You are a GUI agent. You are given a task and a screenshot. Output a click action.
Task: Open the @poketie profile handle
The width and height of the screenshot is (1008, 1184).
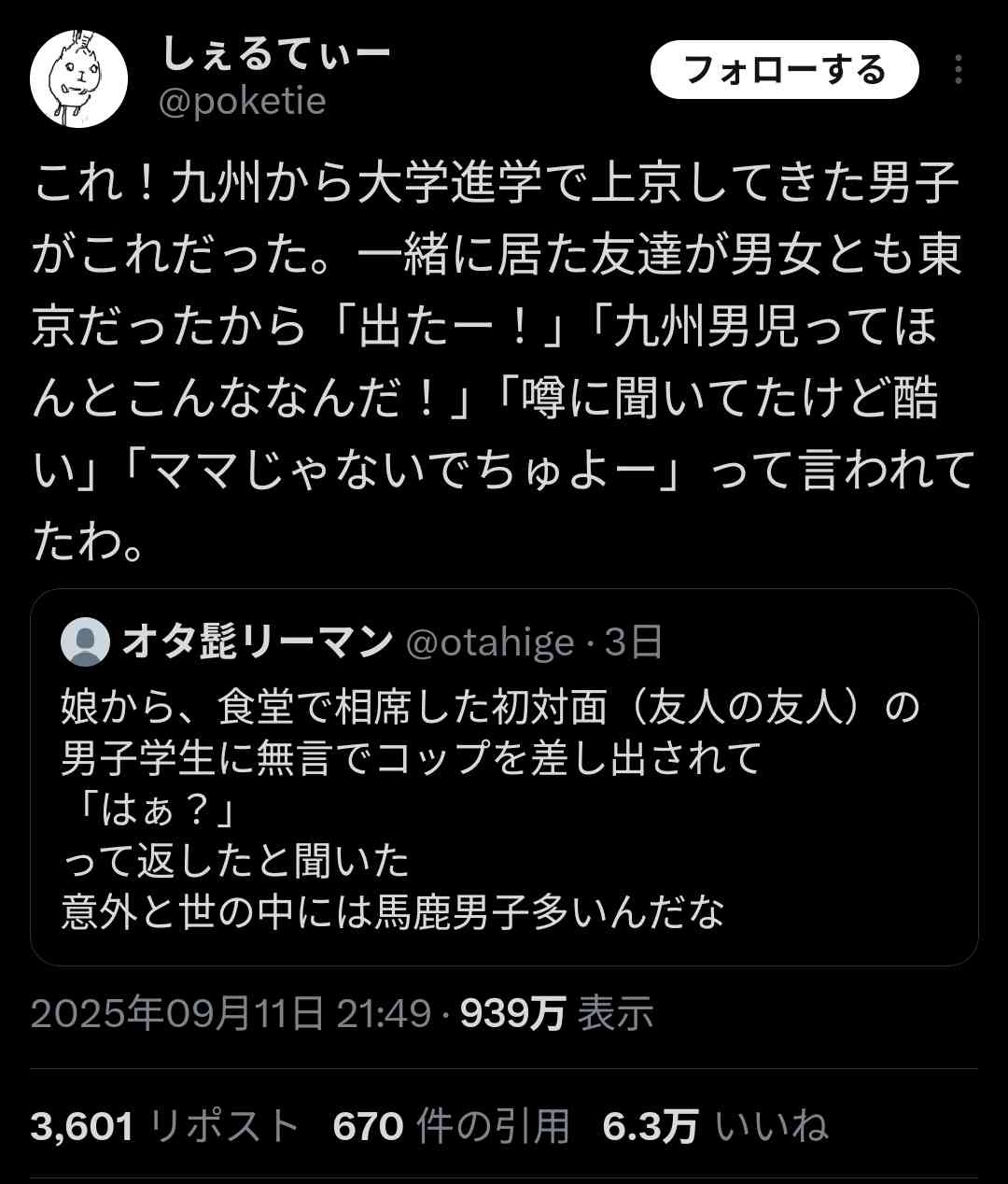(243, 101)
